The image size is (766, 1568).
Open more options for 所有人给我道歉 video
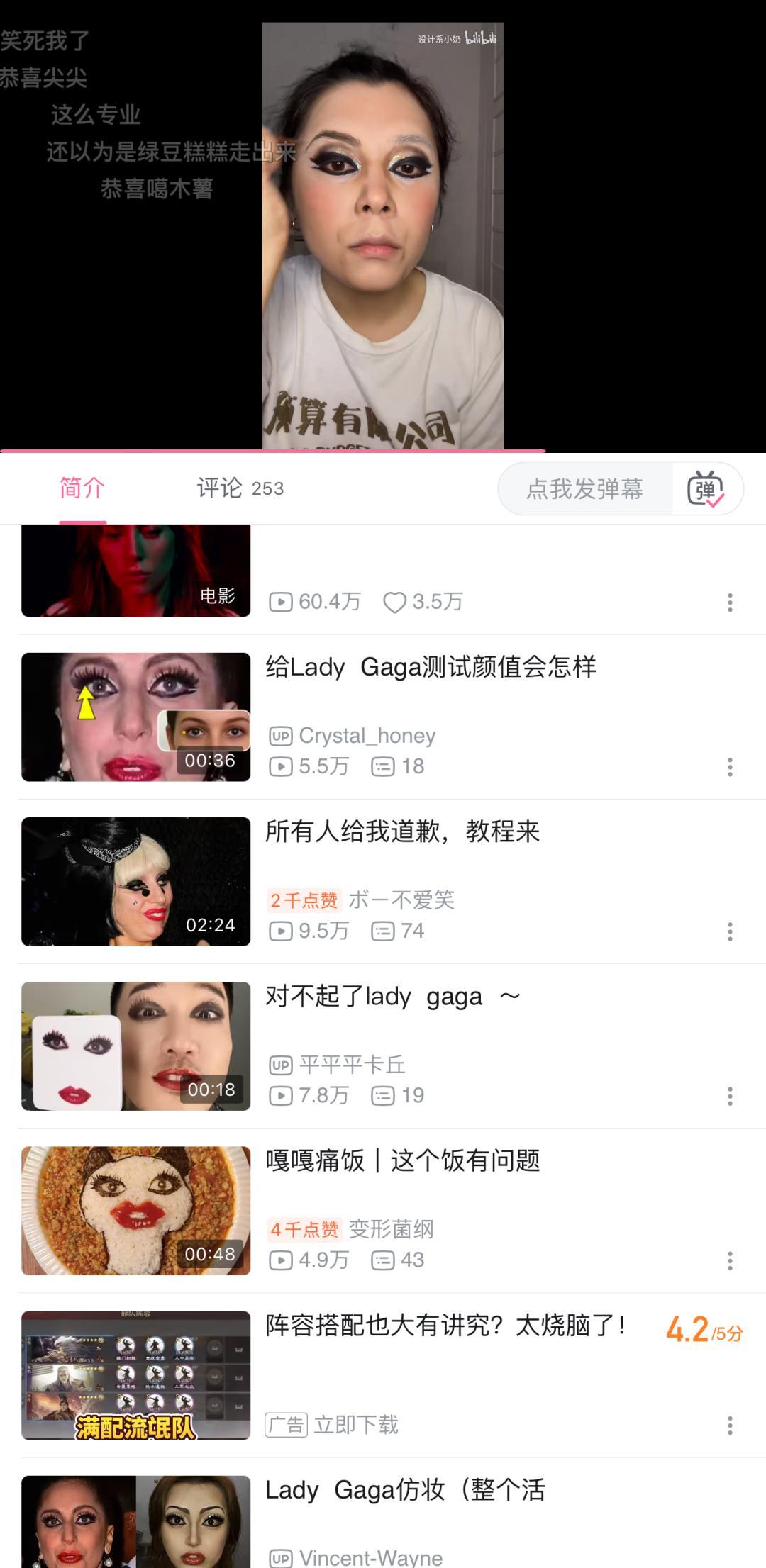pyautogui.click(x=730, y=931)
